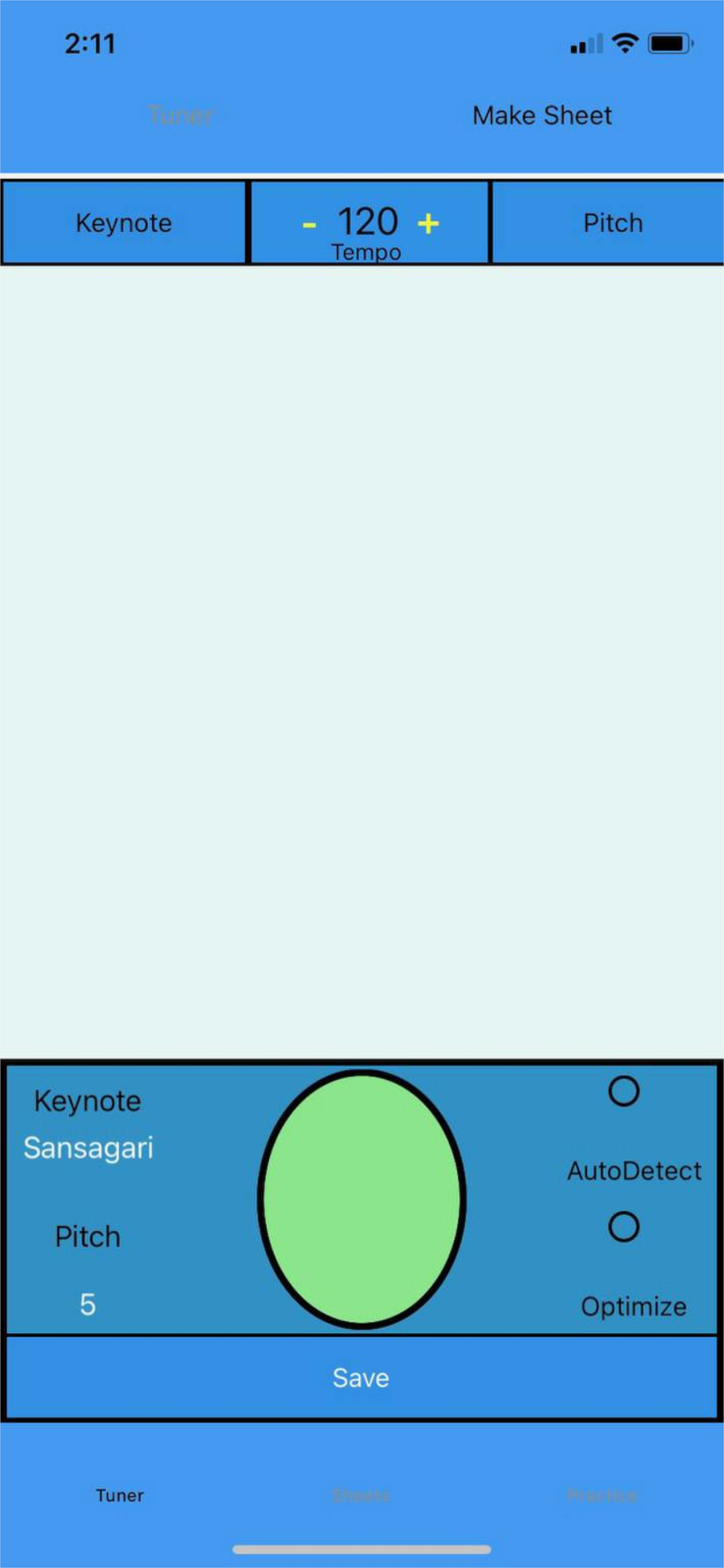Image resolution: width=724 pixels, height=1568 pixels.
Task: Enable the AutoDetect radio option
Action: pos(624,1091)
